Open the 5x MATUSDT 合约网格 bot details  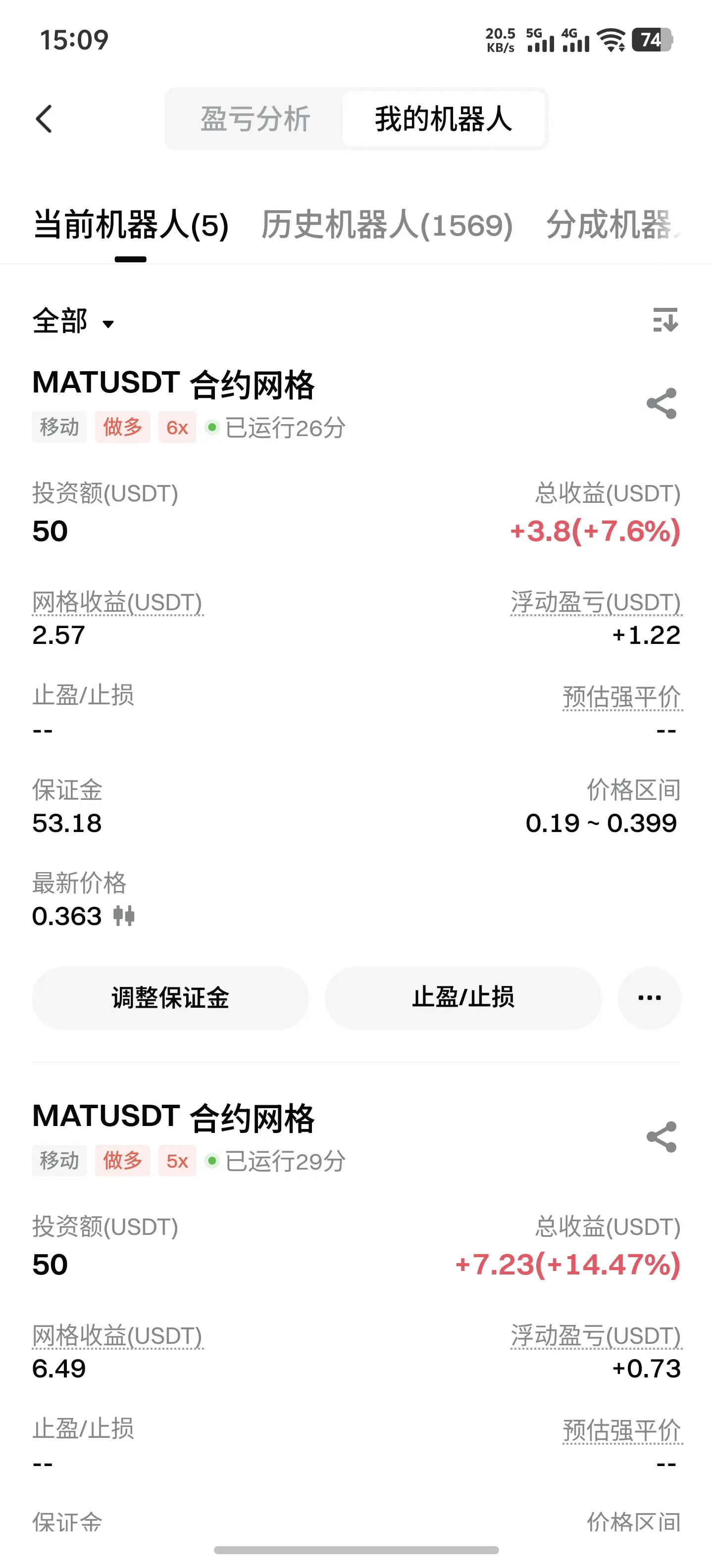pyautogui.click(x=173, y=1118)
